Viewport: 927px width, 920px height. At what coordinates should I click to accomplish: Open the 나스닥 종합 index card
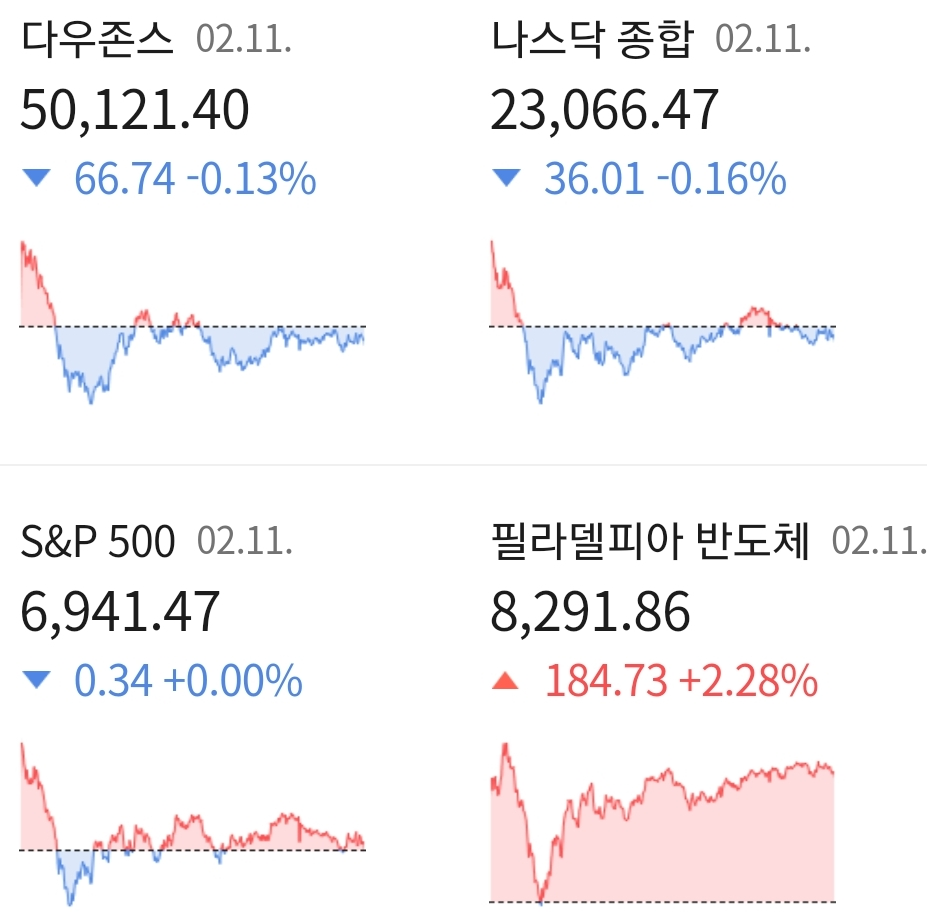click(x=592, y=40)
